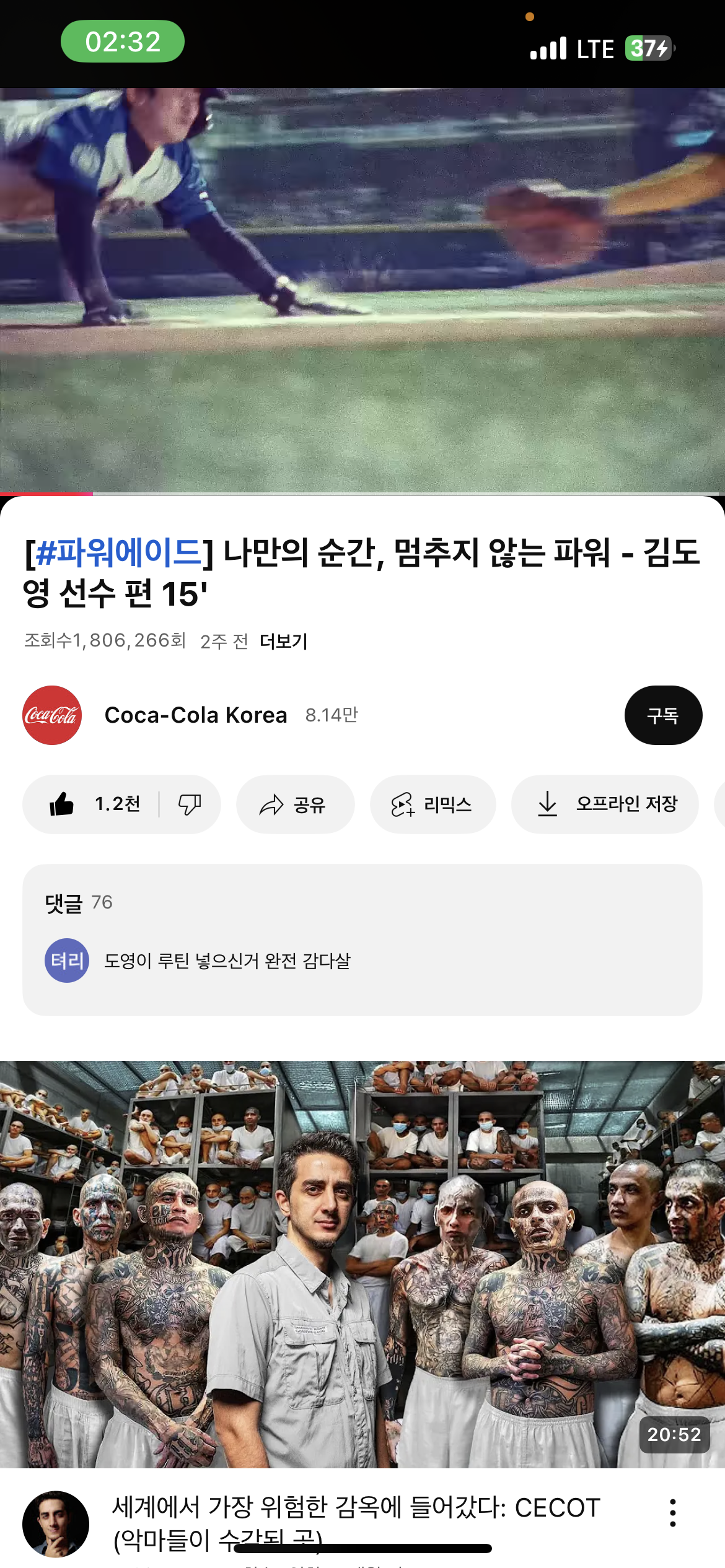
Task: Subscribe with the 구독 button
Action: [x=663, y=715]
